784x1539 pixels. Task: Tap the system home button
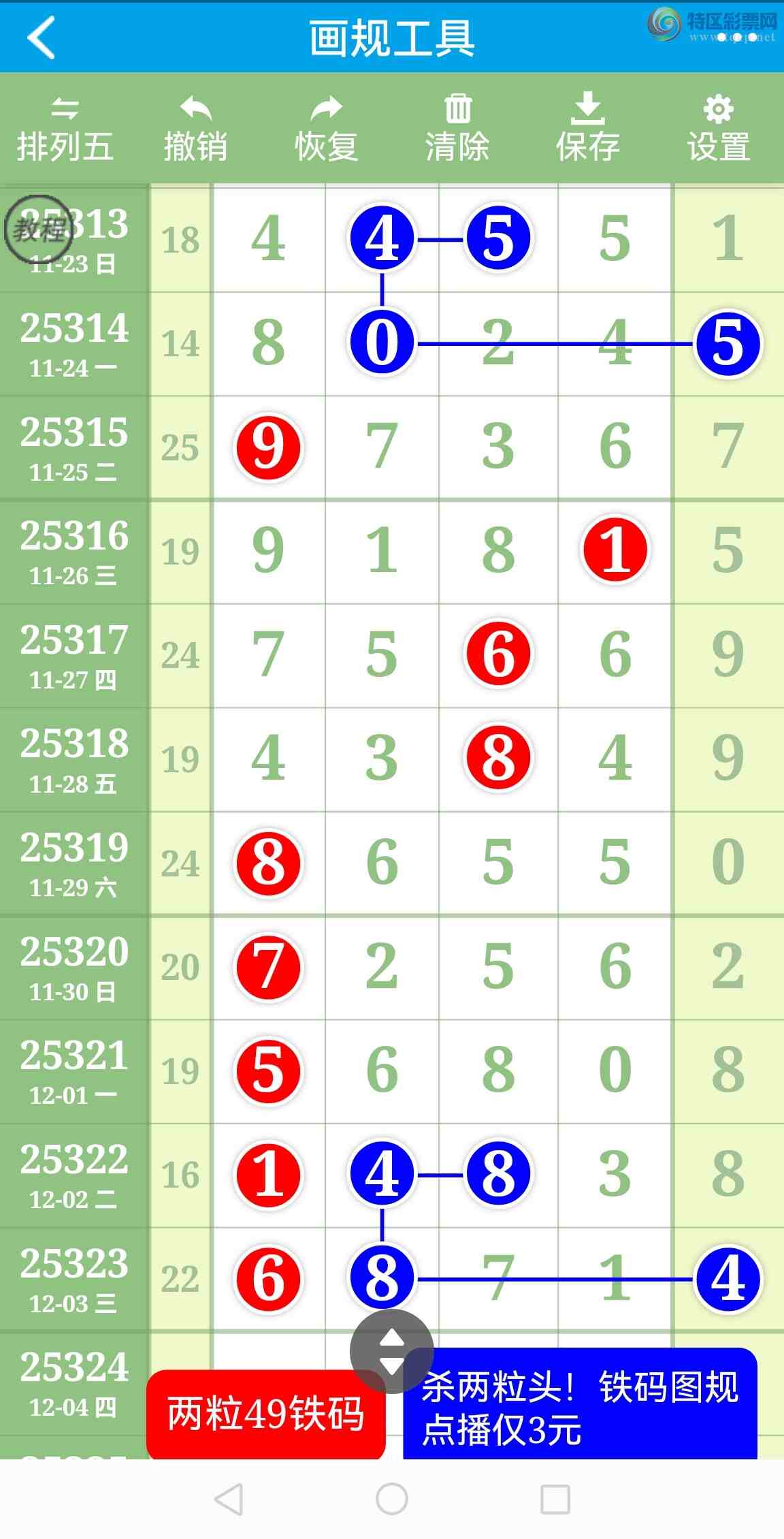(392, 1498)
